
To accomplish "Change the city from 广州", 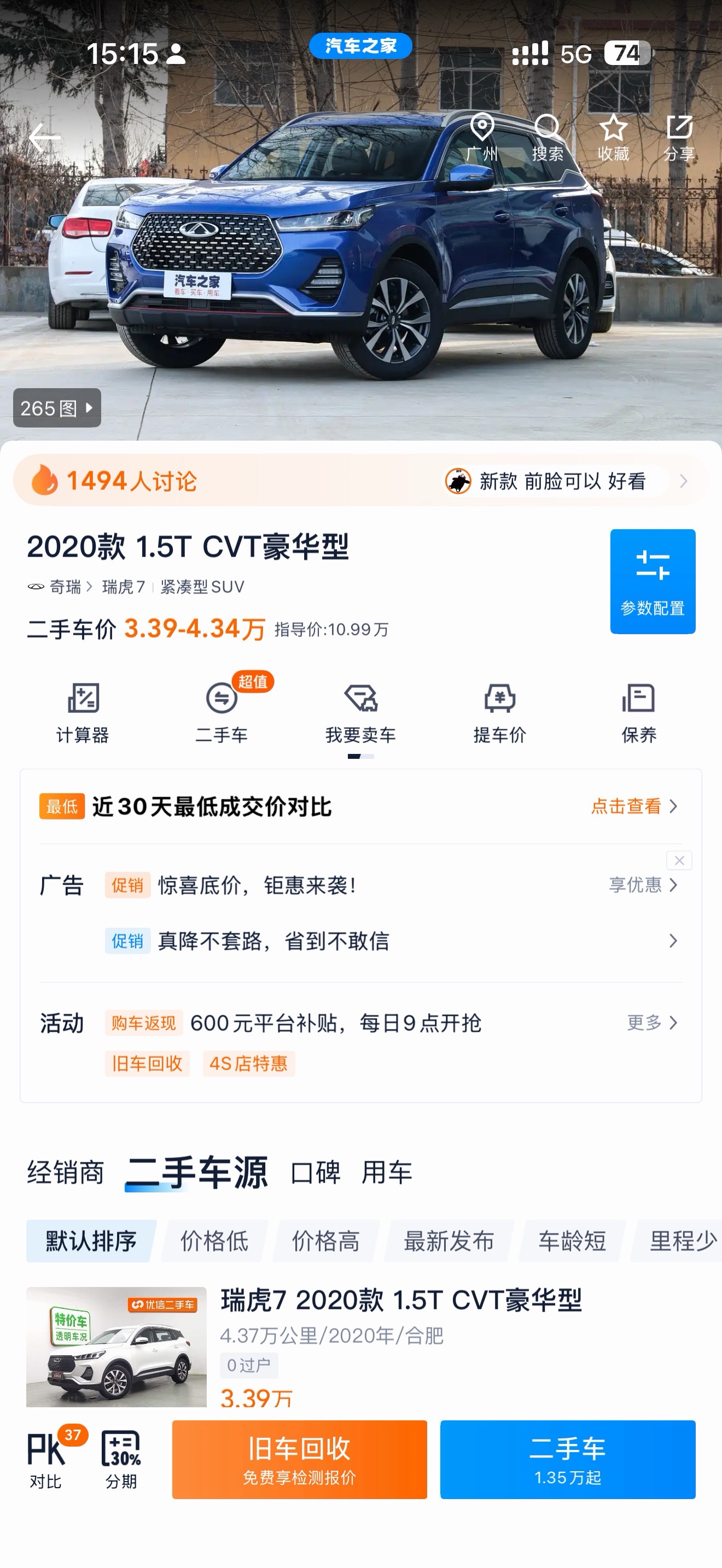I will click(x=481, y=138).
